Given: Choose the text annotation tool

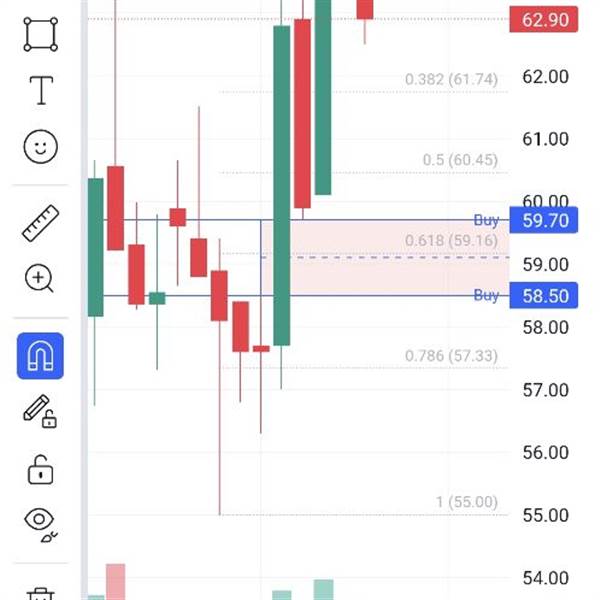Looking at the screenshot, I should 41,90.
